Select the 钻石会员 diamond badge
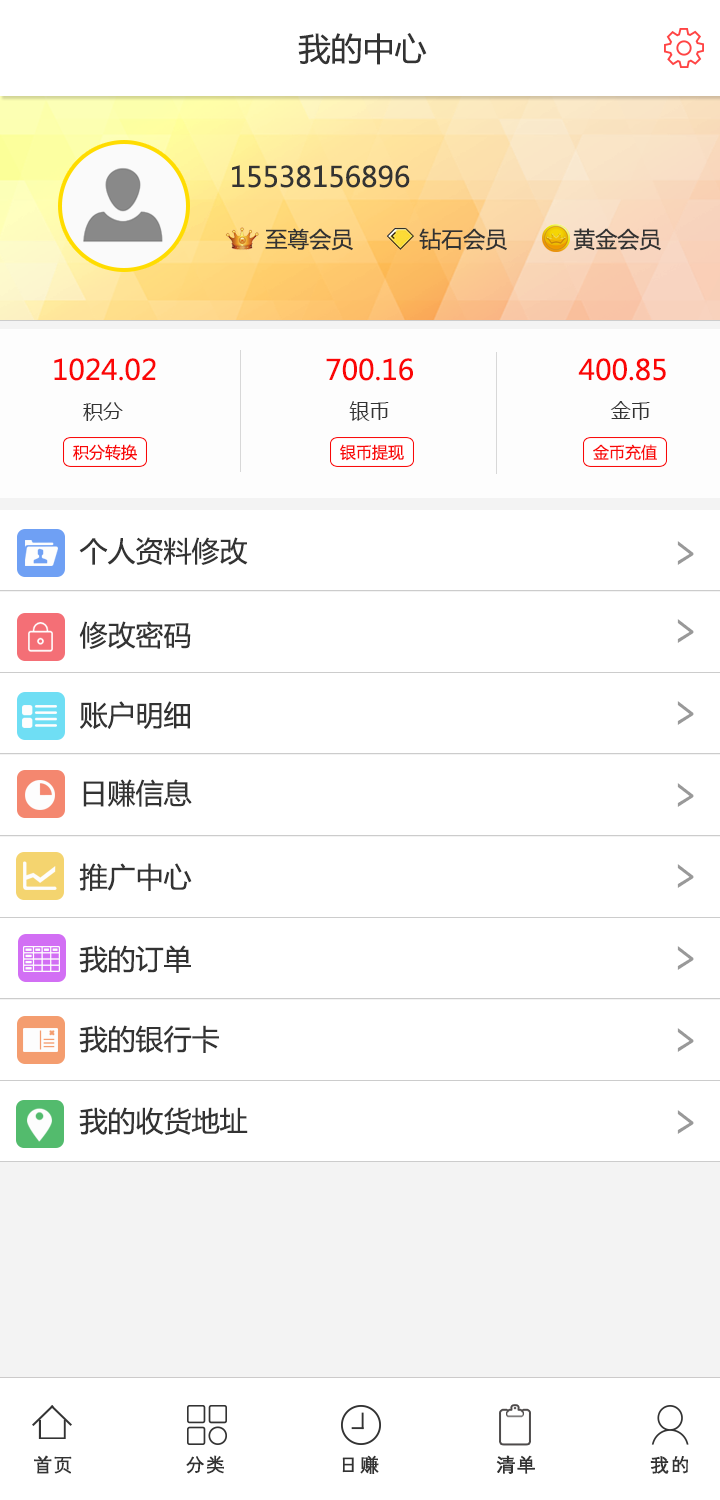Image resolution: width=720 pixels, height=1500 pixels. point(400,239)
